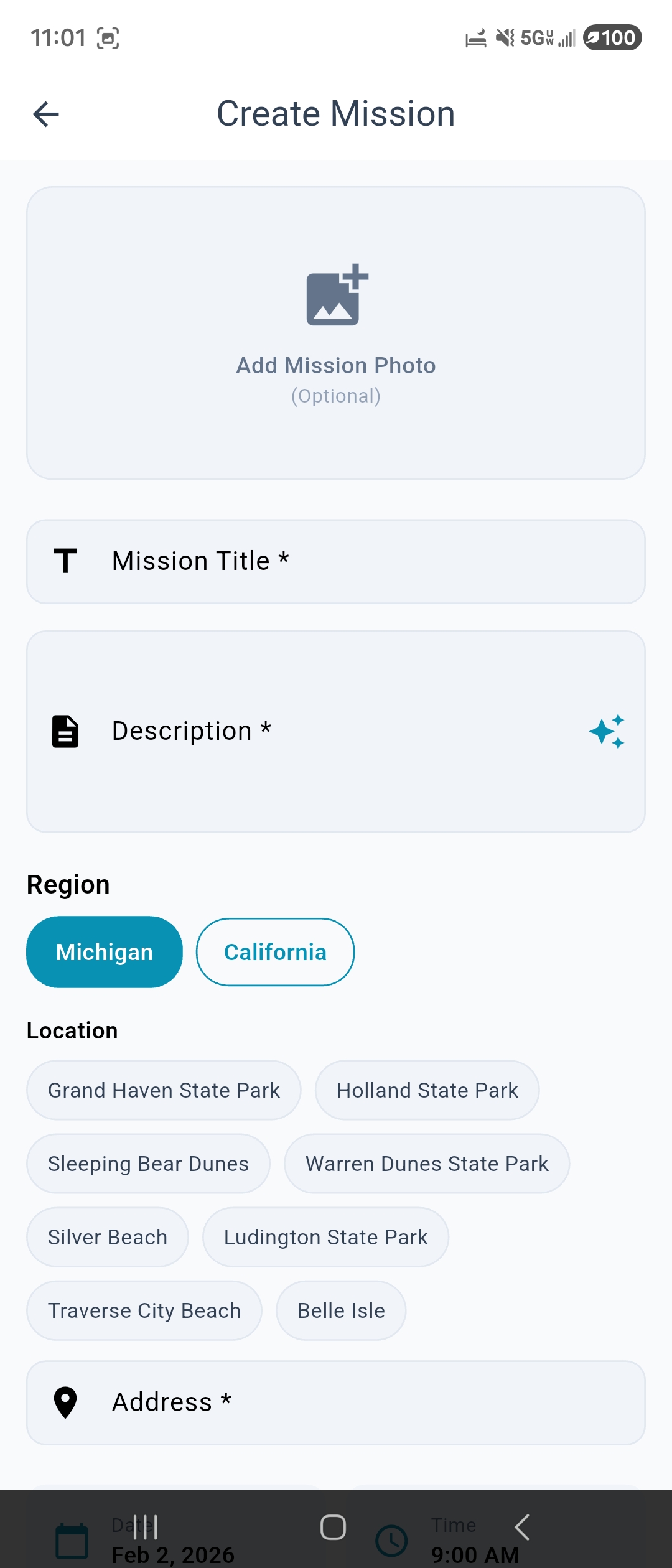The image size is (672, 1568).
Task: Add a mission photo
Action: pos(336,333)
